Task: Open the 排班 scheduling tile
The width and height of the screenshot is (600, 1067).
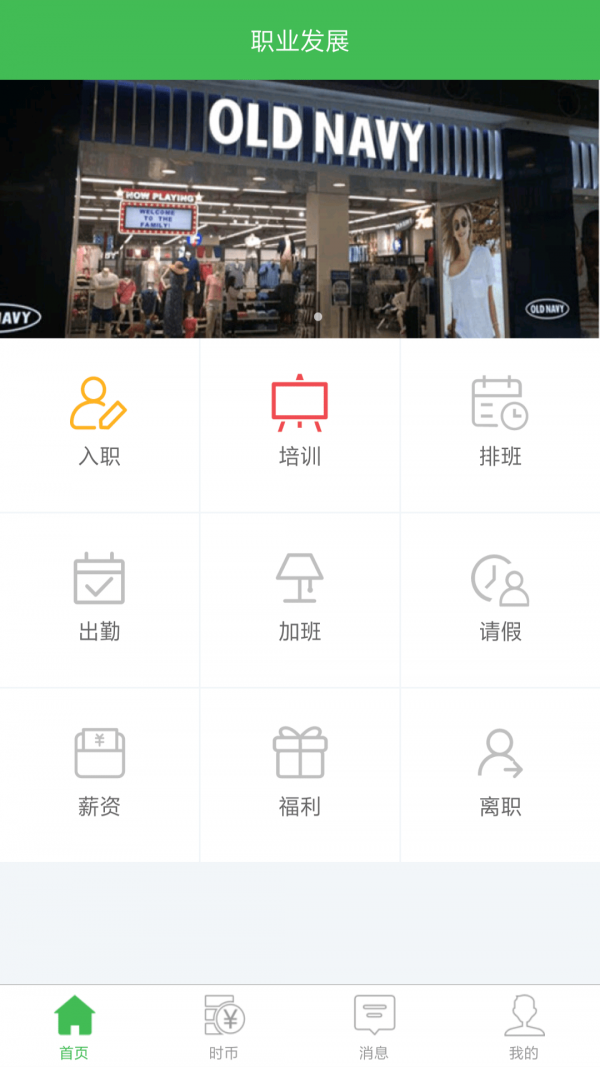Action: tap(500, 423)
